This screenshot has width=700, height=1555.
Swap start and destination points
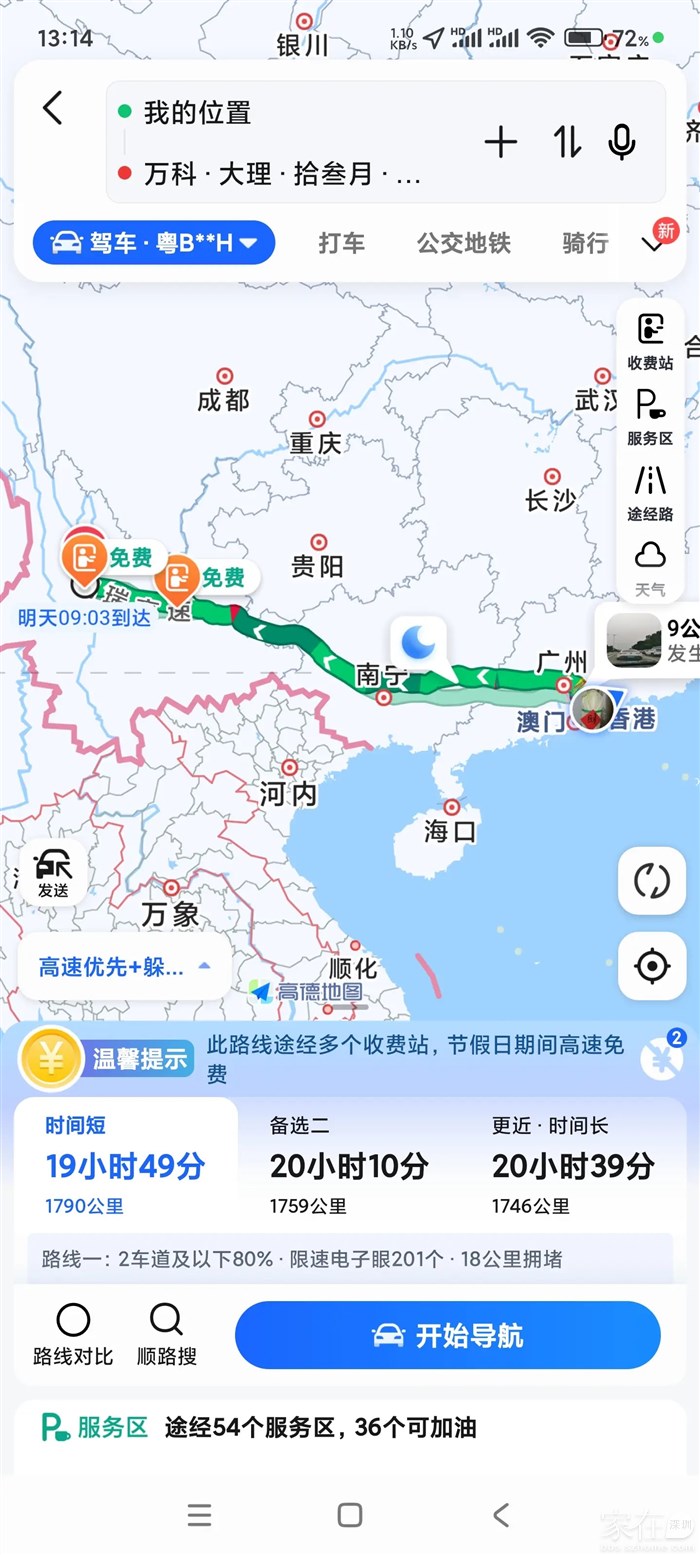point(567,143)
